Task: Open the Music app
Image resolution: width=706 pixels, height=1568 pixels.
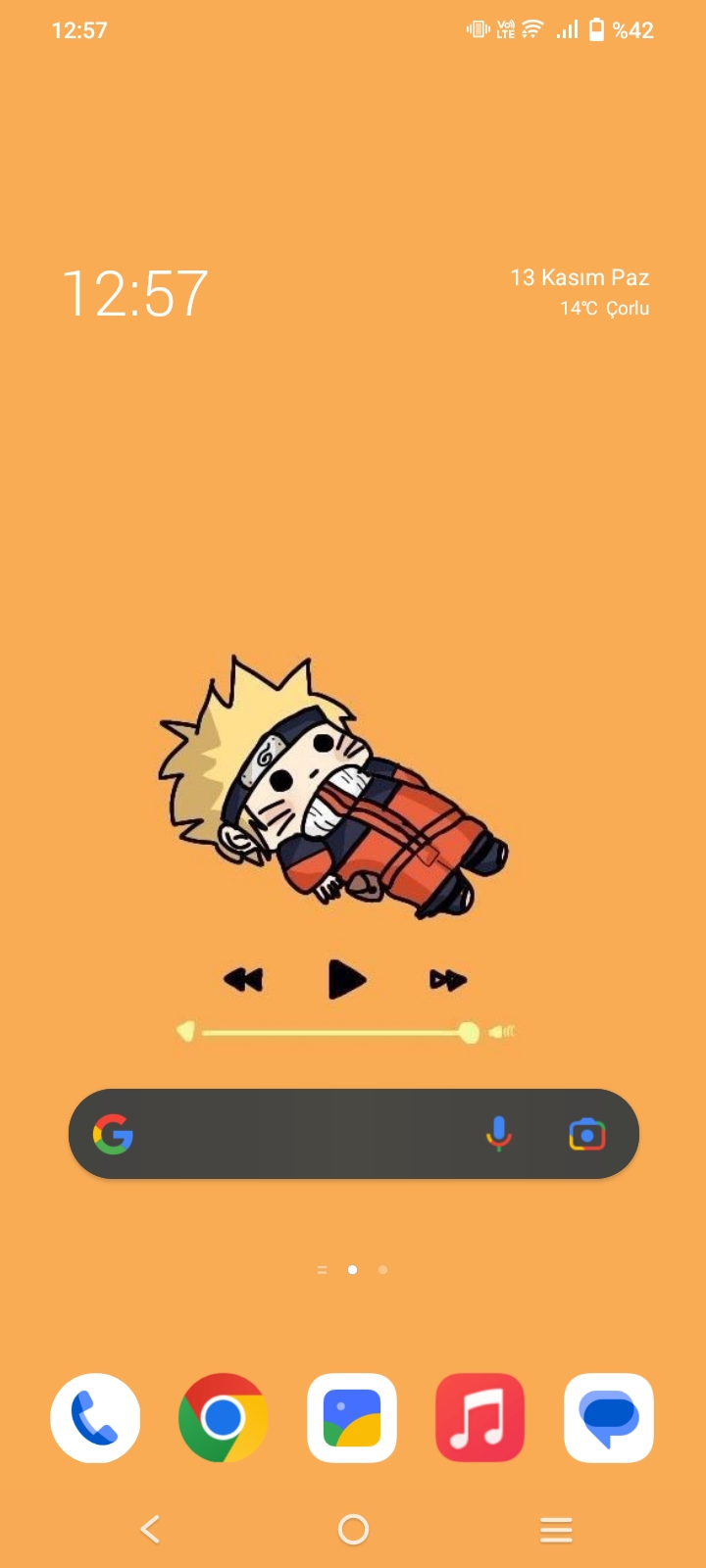Action: (x=480, y=1418)
